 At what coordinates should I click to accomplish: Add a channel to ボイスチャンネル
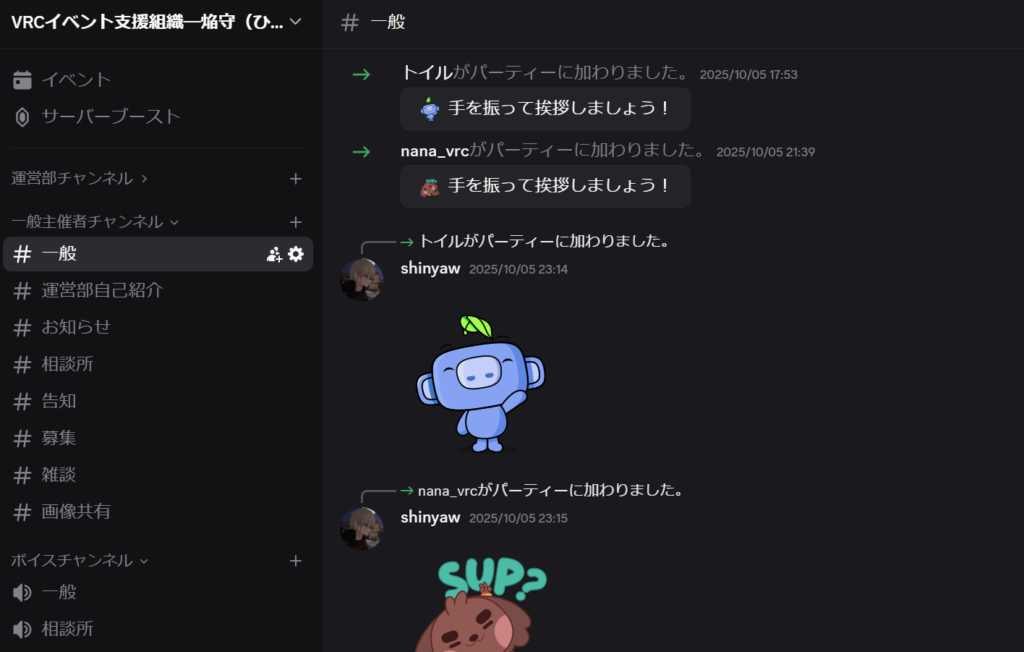(295, 561)
